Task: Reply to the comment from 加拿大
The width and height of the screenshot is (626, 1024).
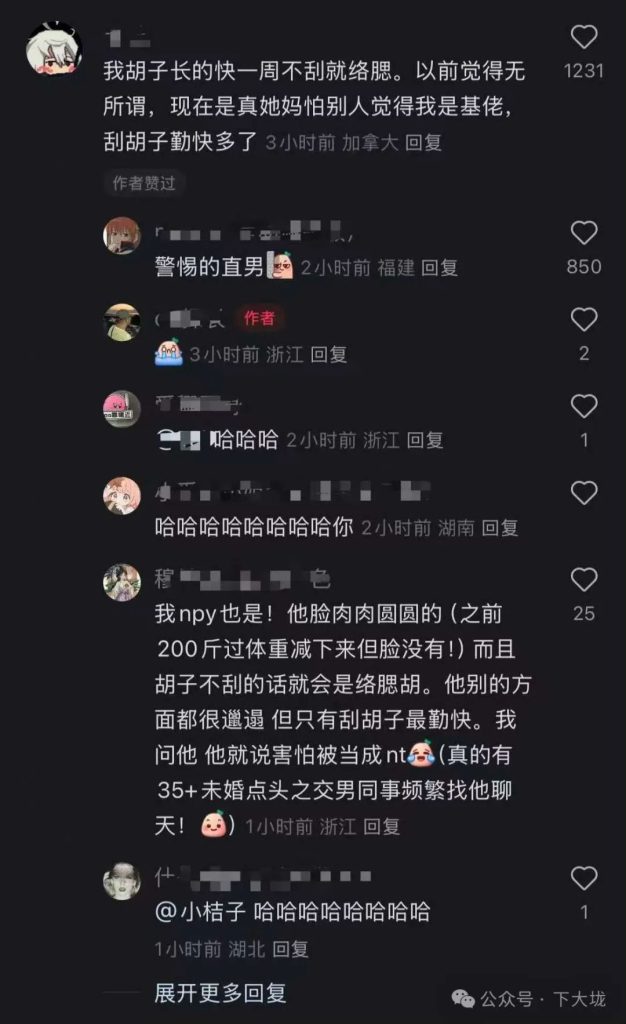Action: pos(424,142)
